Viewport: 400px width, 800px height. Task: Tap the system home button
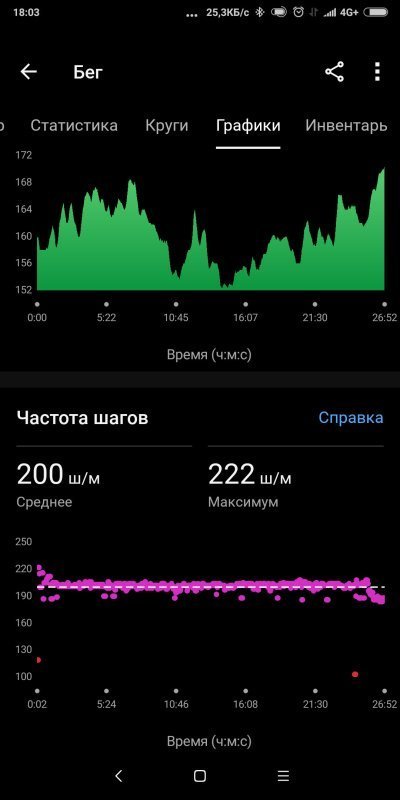[x=200, y=776]
